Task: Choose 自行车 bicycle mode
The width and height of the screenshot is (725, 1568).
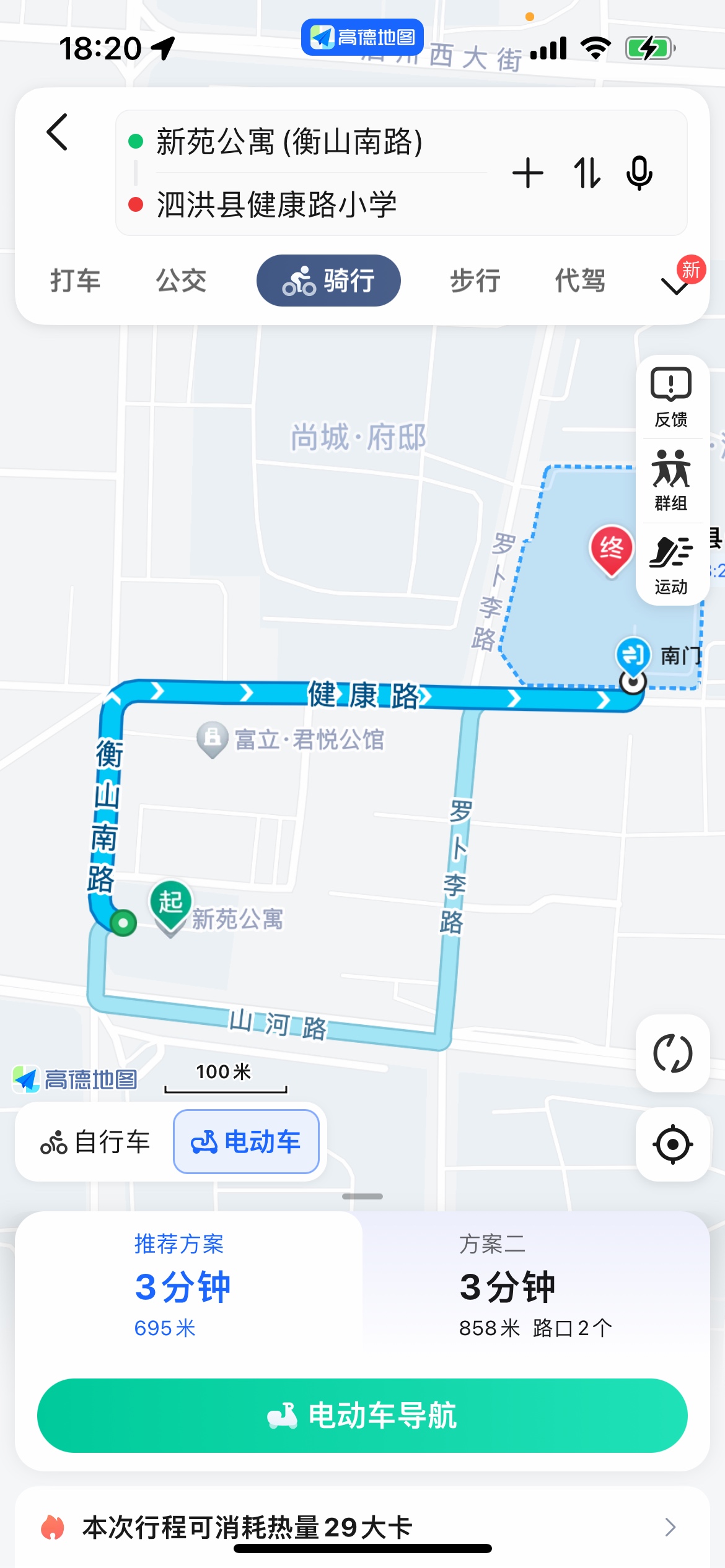Action: pos(95,1141)
